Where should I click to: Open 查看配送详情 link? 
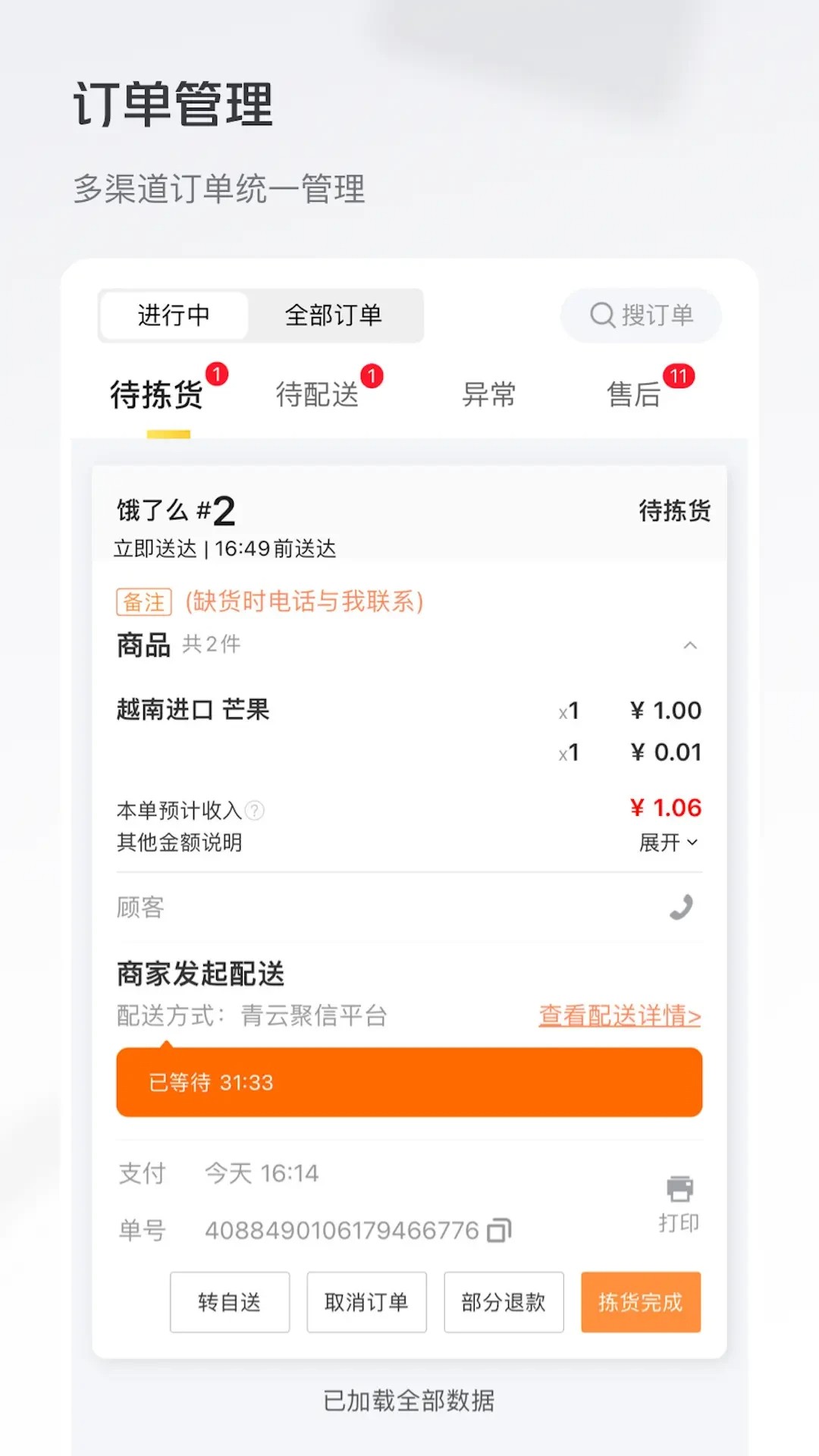[618, 1016]
